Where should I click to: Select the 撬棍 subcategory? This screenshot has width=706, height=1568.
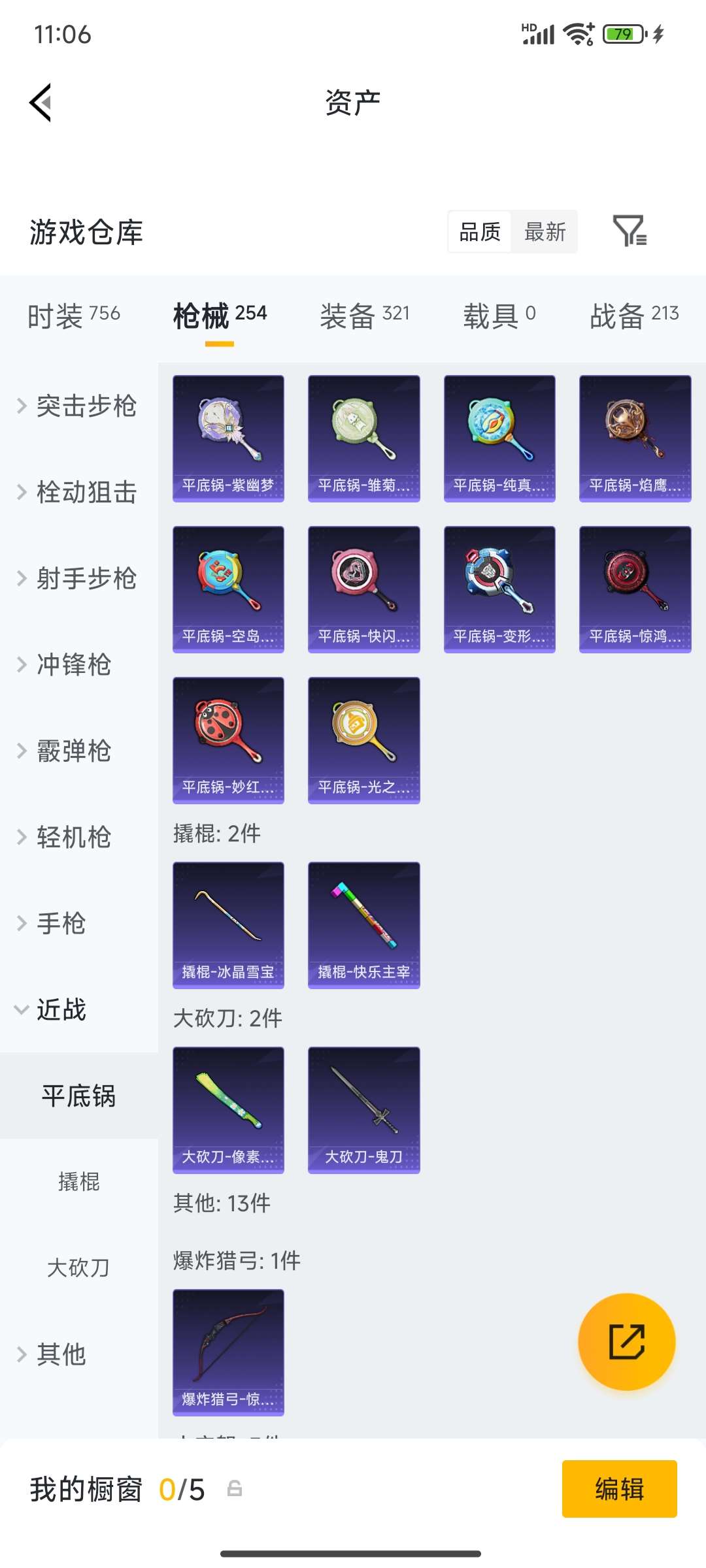pos(78,1181)
